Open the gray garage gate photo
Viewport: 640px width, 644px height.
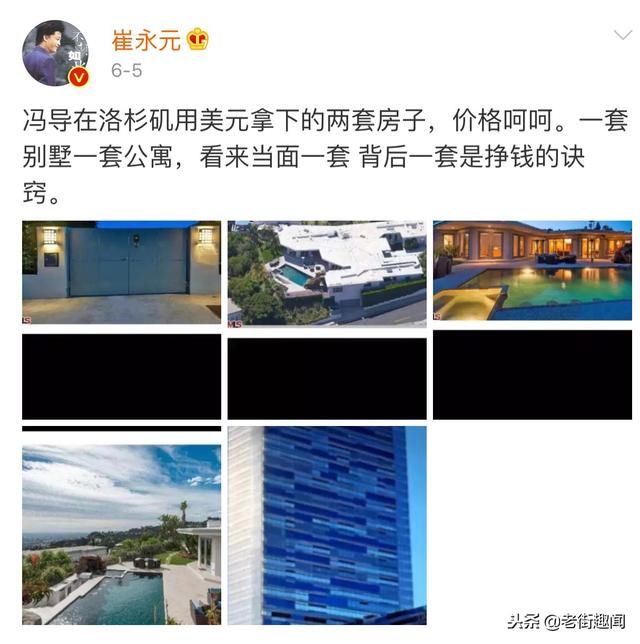(x=122, y=272)
